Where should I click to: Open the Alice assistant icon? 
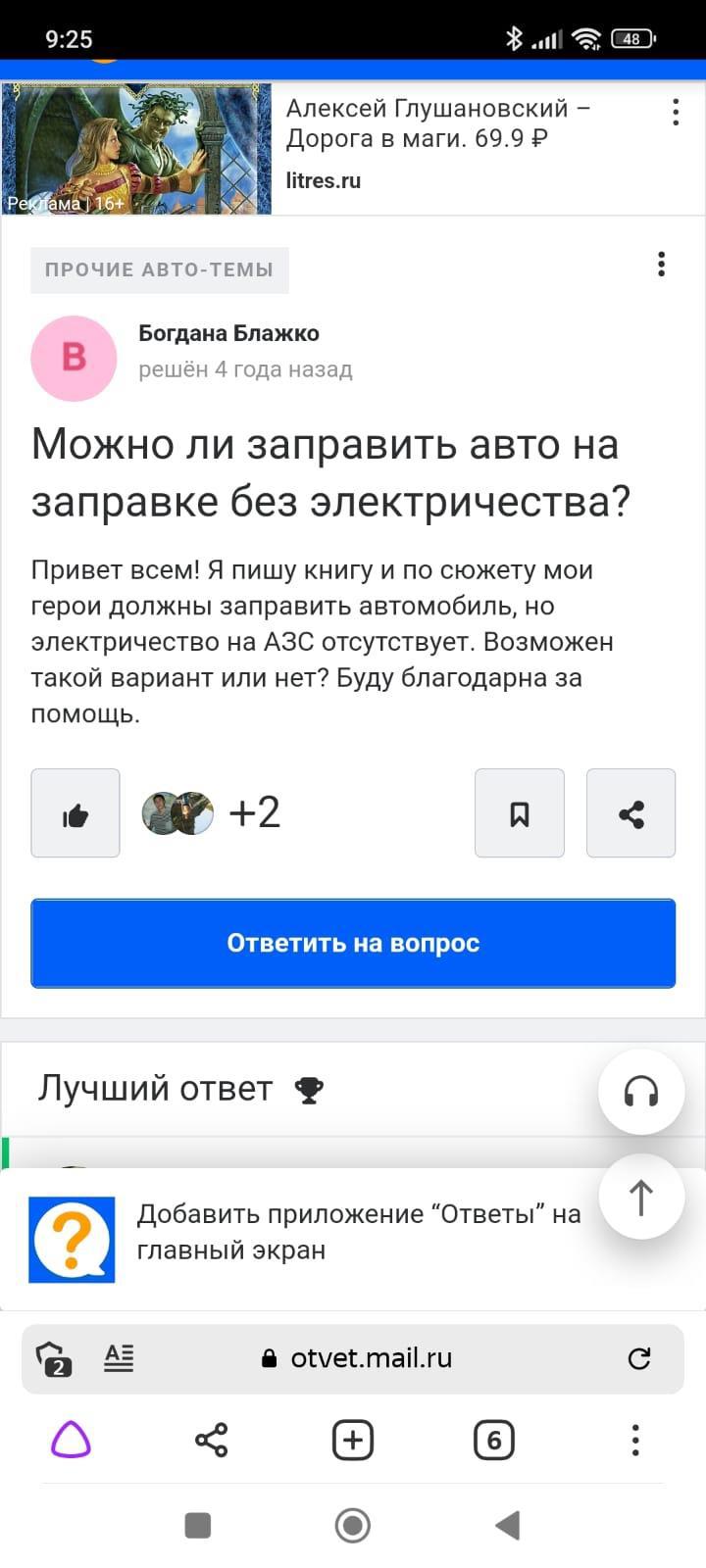(x=71, y=1441)
